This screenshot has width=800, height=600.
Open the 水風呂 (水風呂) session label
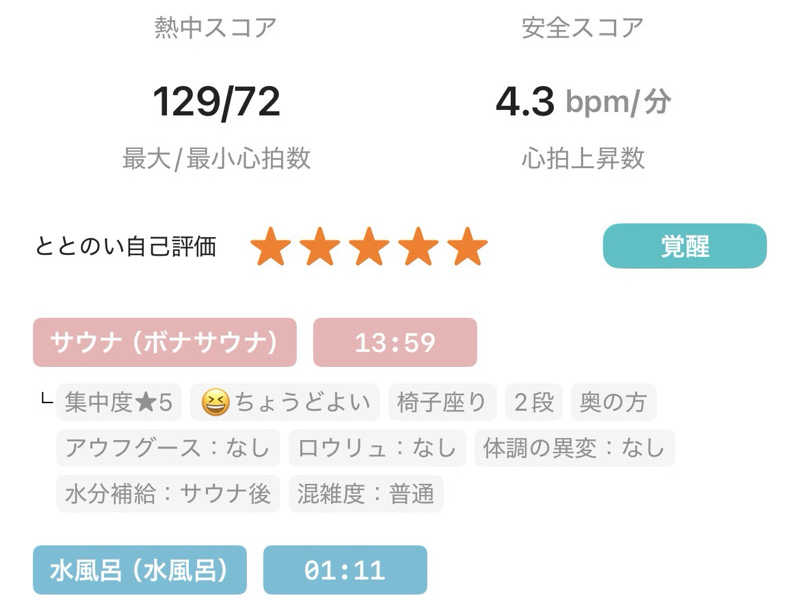point(140,570)
